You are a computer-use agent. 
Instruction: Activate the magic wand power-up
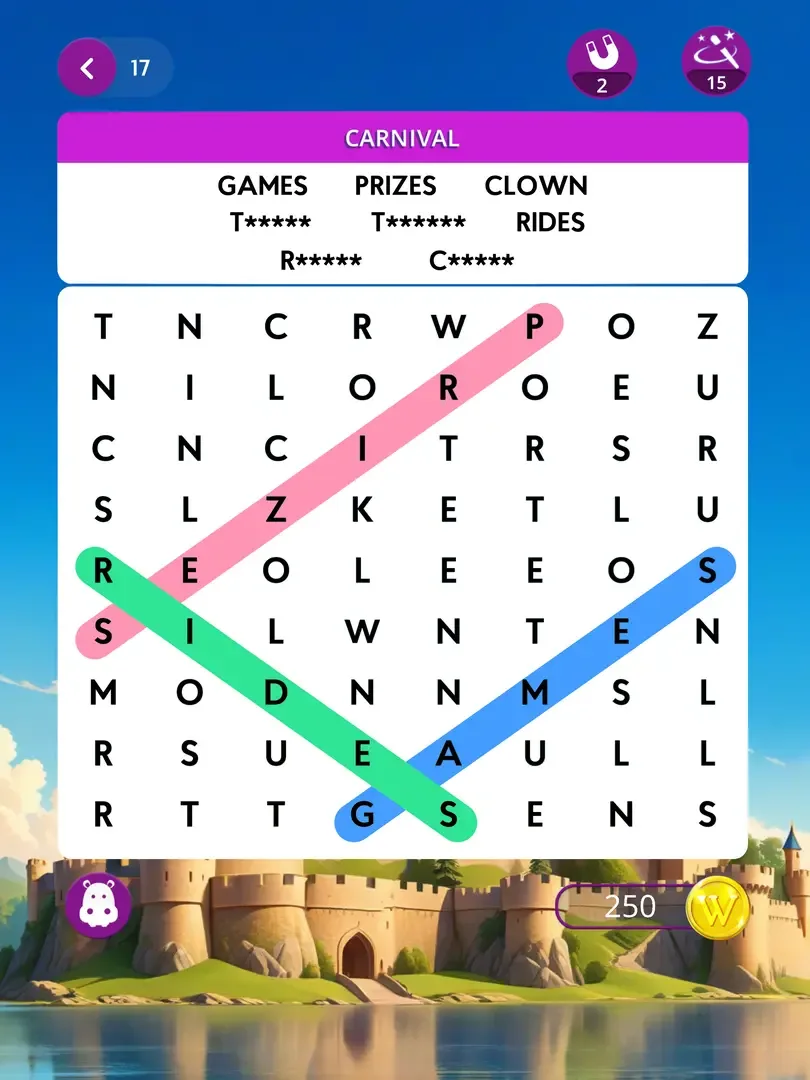coord(716,62)
